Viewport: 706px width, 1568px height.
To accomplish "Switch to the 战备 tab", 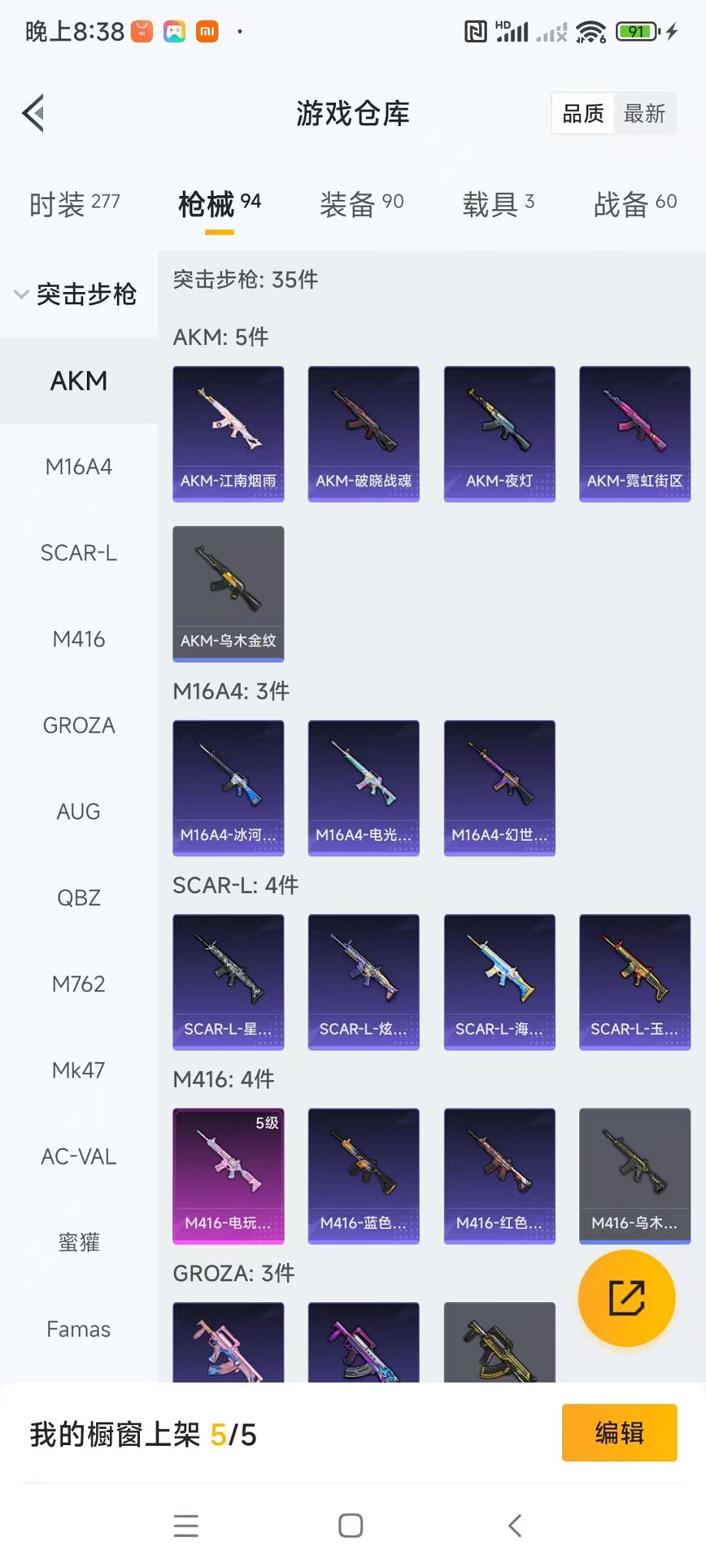I will click(634, 204).
